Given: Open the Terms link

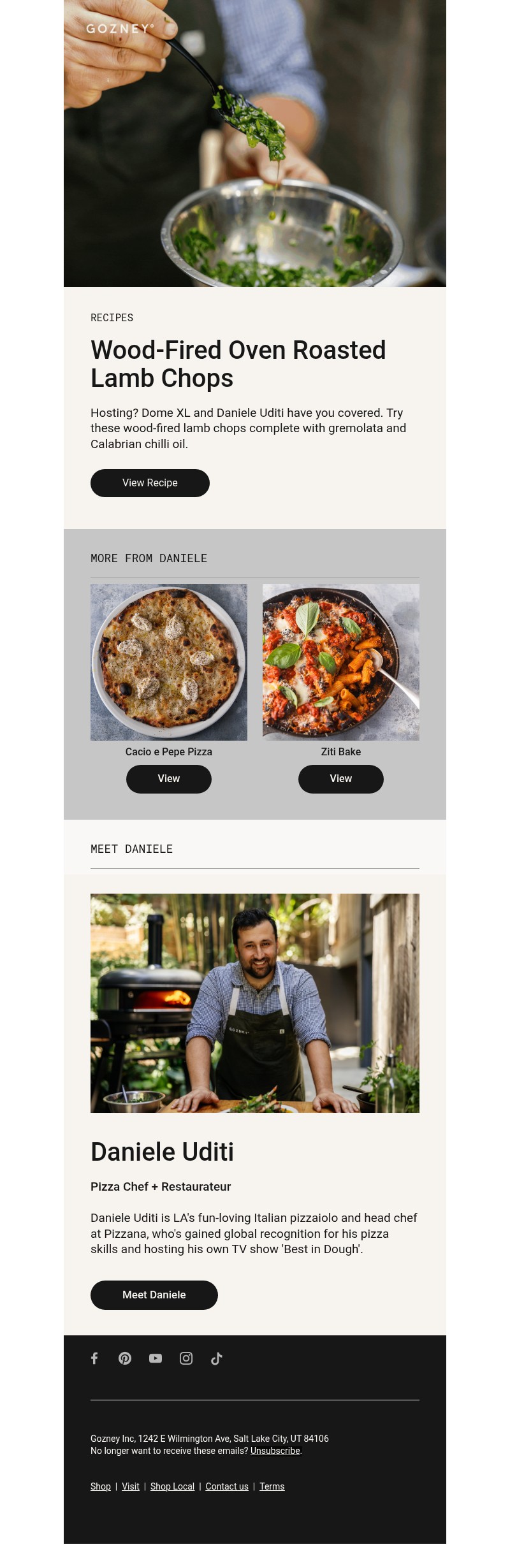Looking at the screenshot, I should coord(272,1486).
